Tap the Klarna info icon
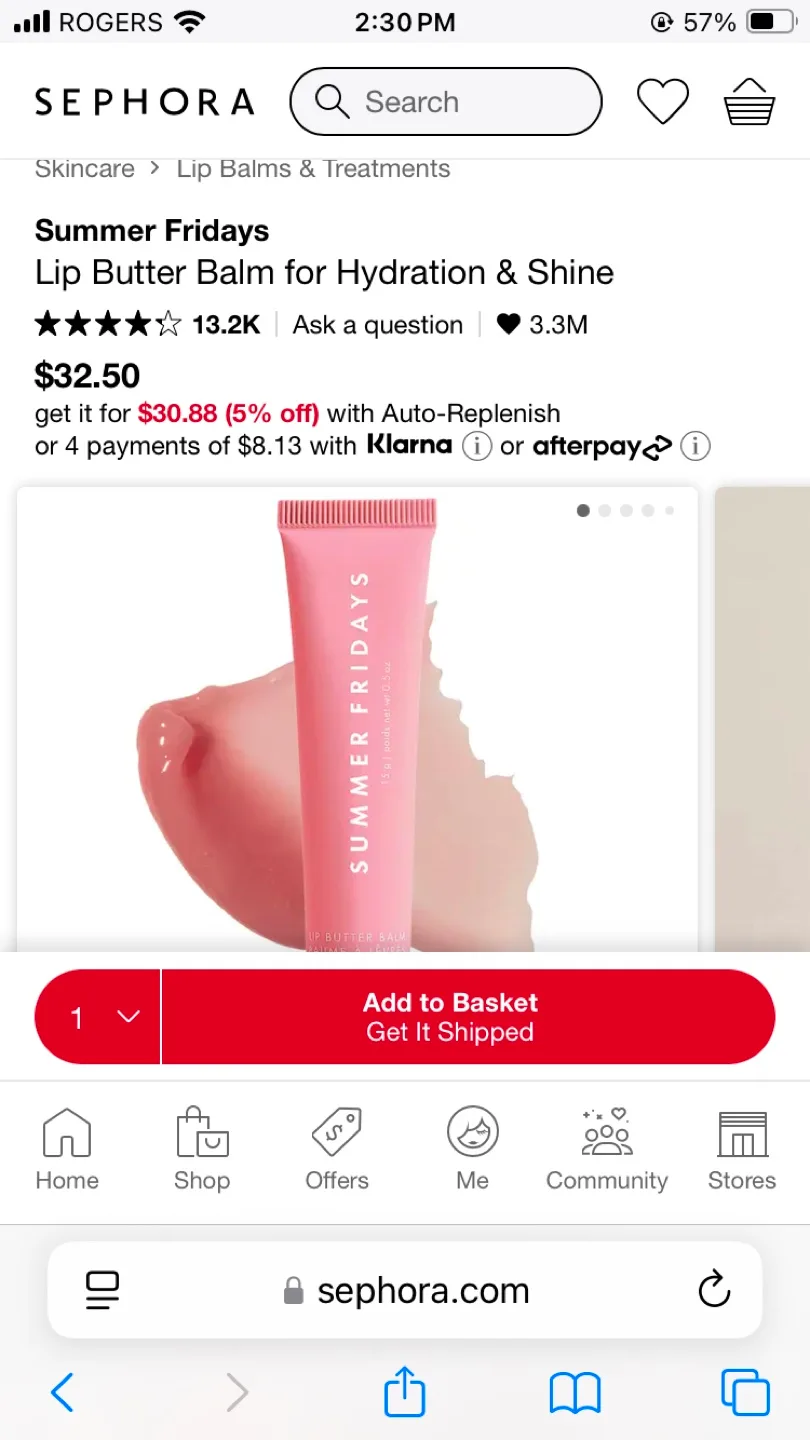The width and height of the screenshot is (810, 1440). (x=478, y=446)
